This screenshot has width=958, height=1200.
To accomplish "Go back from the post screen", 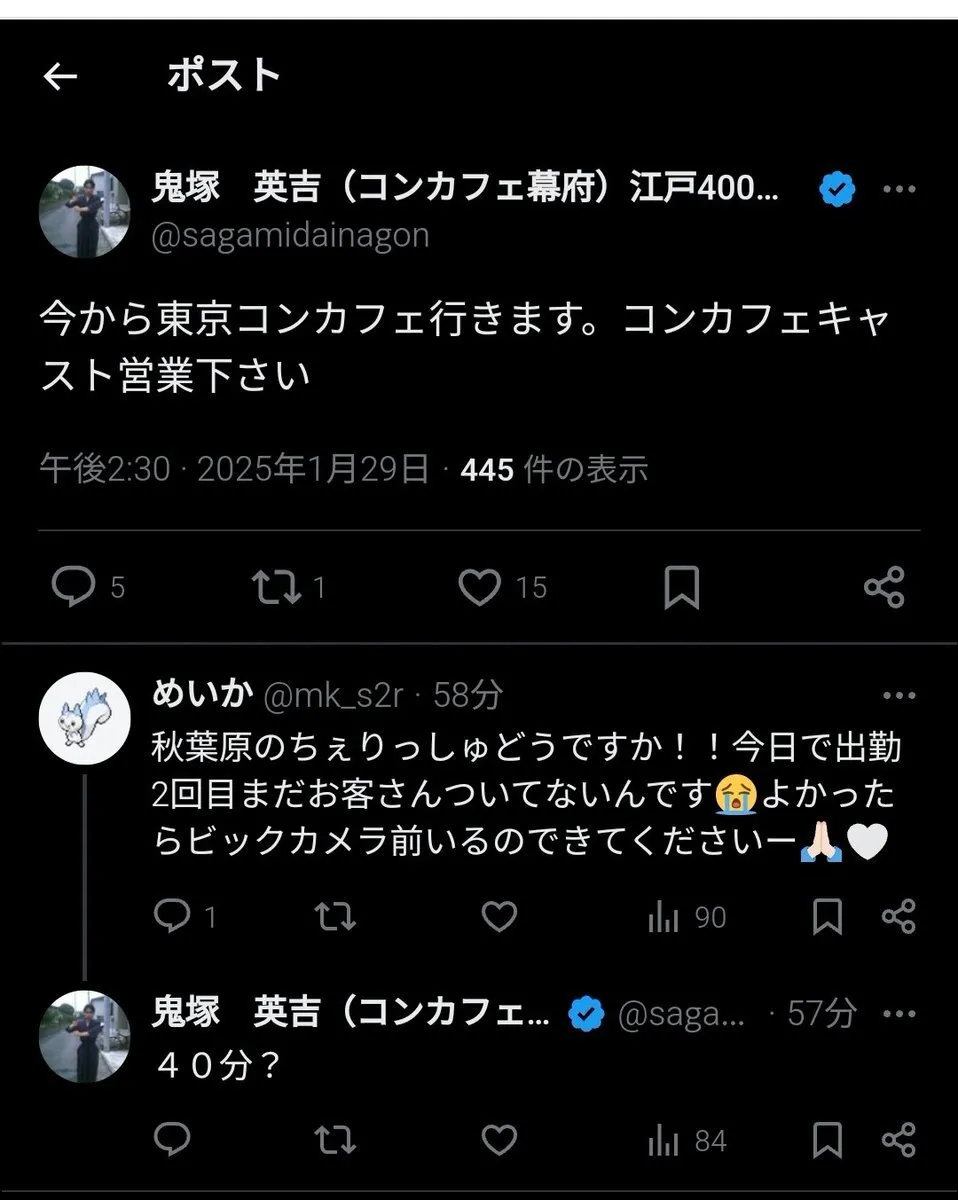I will click(x=61, y=78).
